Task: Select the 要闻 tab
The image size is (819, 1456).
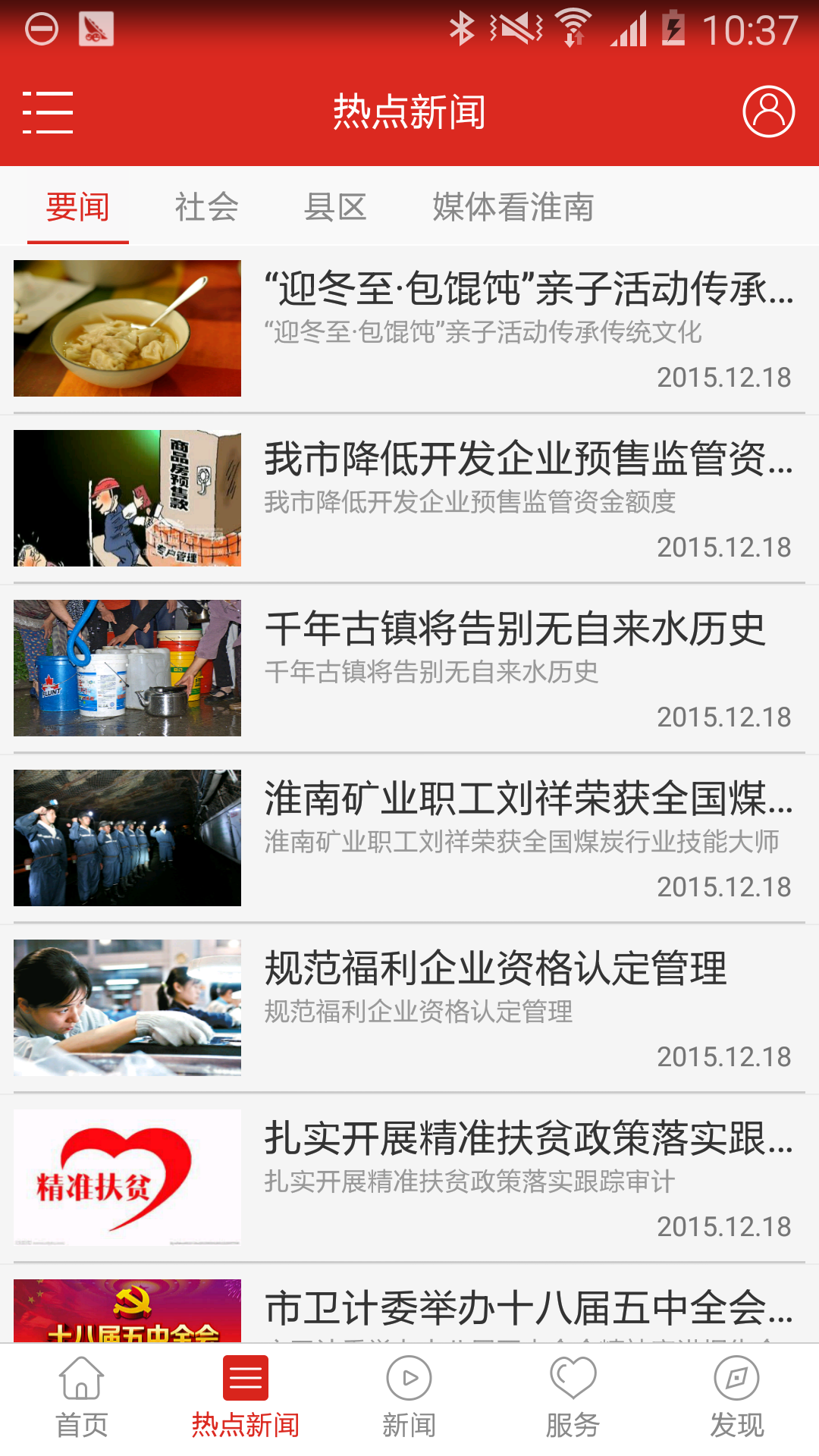Action: click(x=78, y=207)
